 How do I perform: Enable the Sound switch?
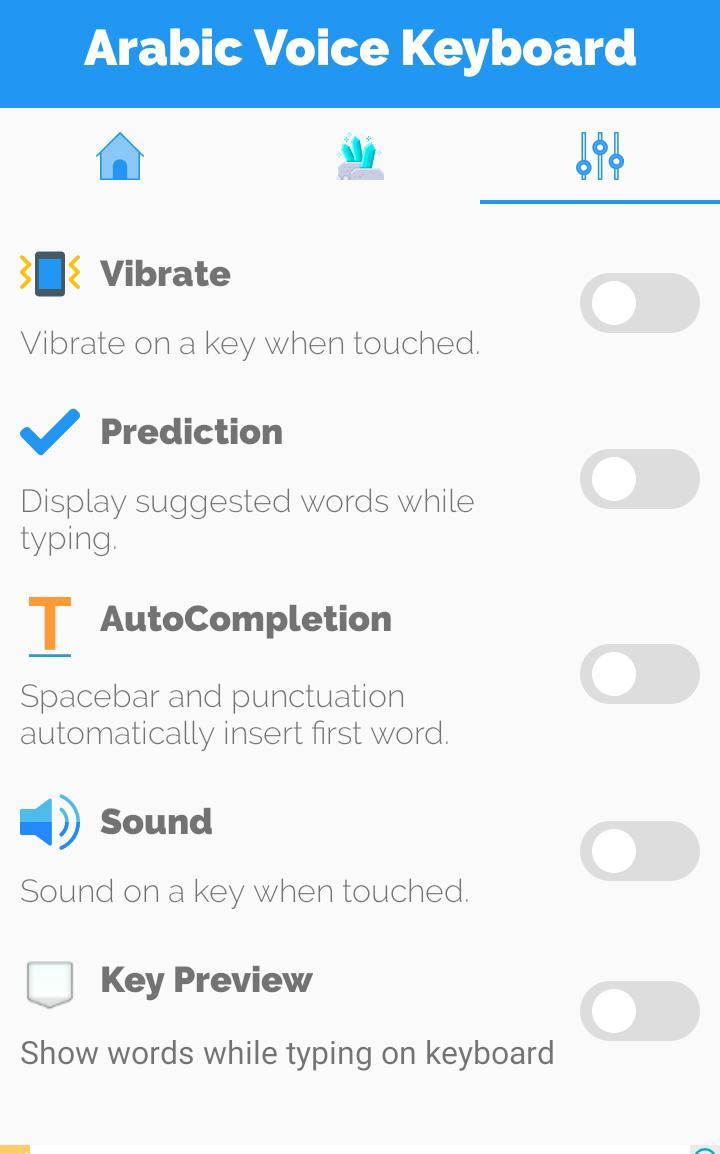tap(639, 850)
